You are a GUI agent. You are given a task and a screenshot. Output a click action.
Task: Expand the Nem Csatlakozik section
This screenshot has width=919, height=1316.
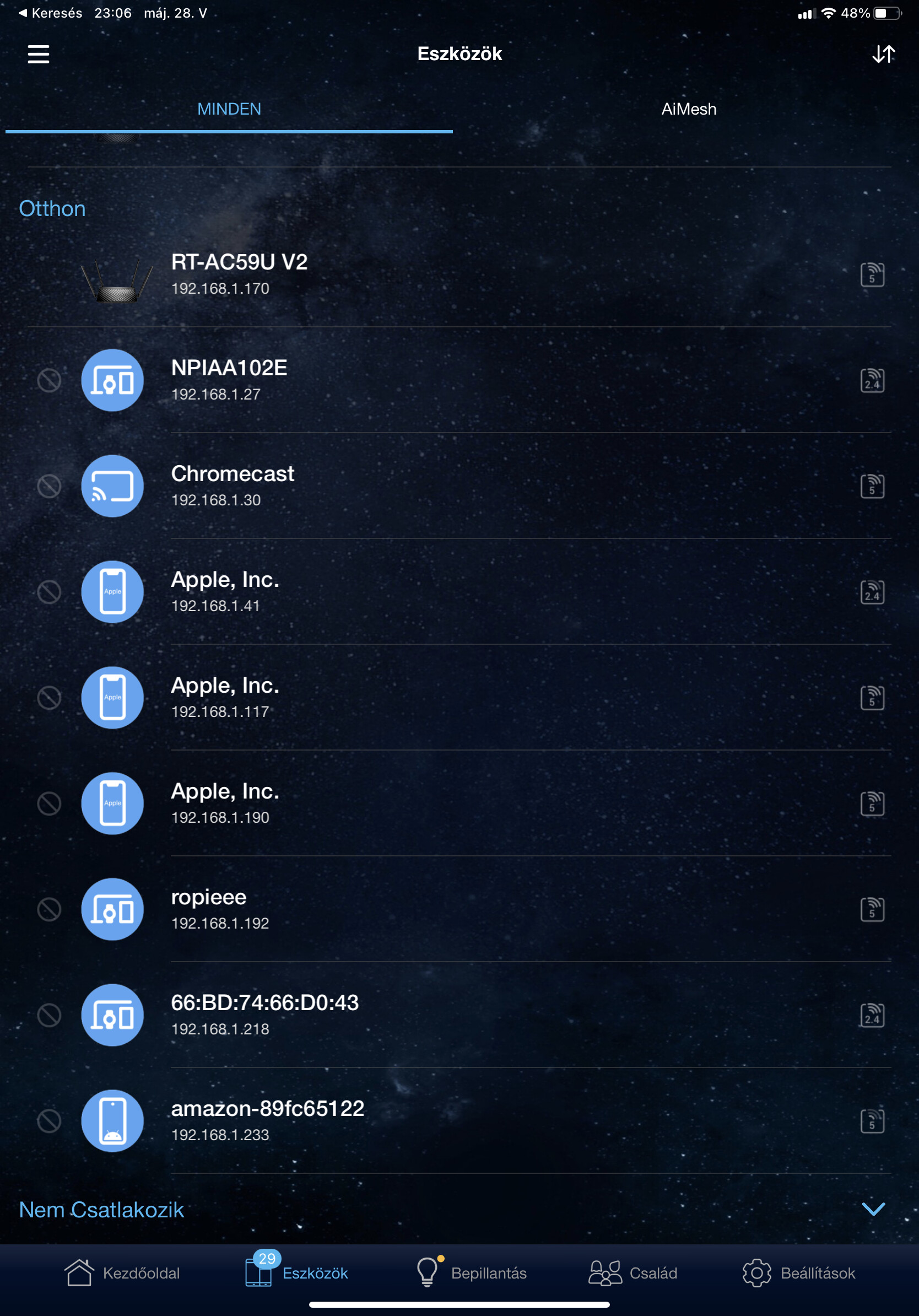pos(873,1210)
